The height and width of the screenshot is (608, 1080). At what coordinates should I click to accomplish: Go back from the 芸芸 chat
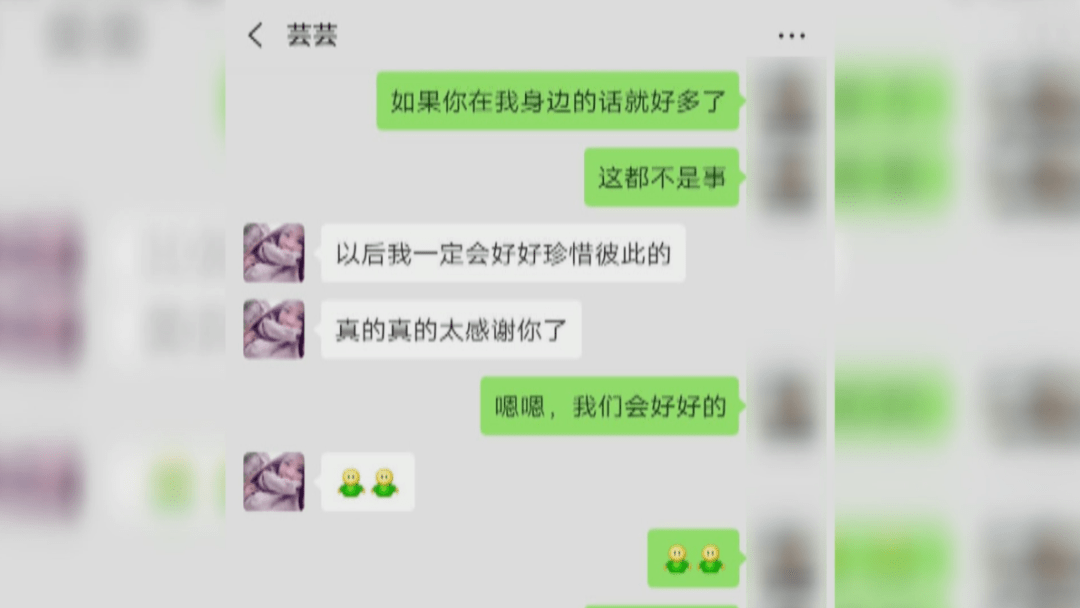[x=256, y=36]
